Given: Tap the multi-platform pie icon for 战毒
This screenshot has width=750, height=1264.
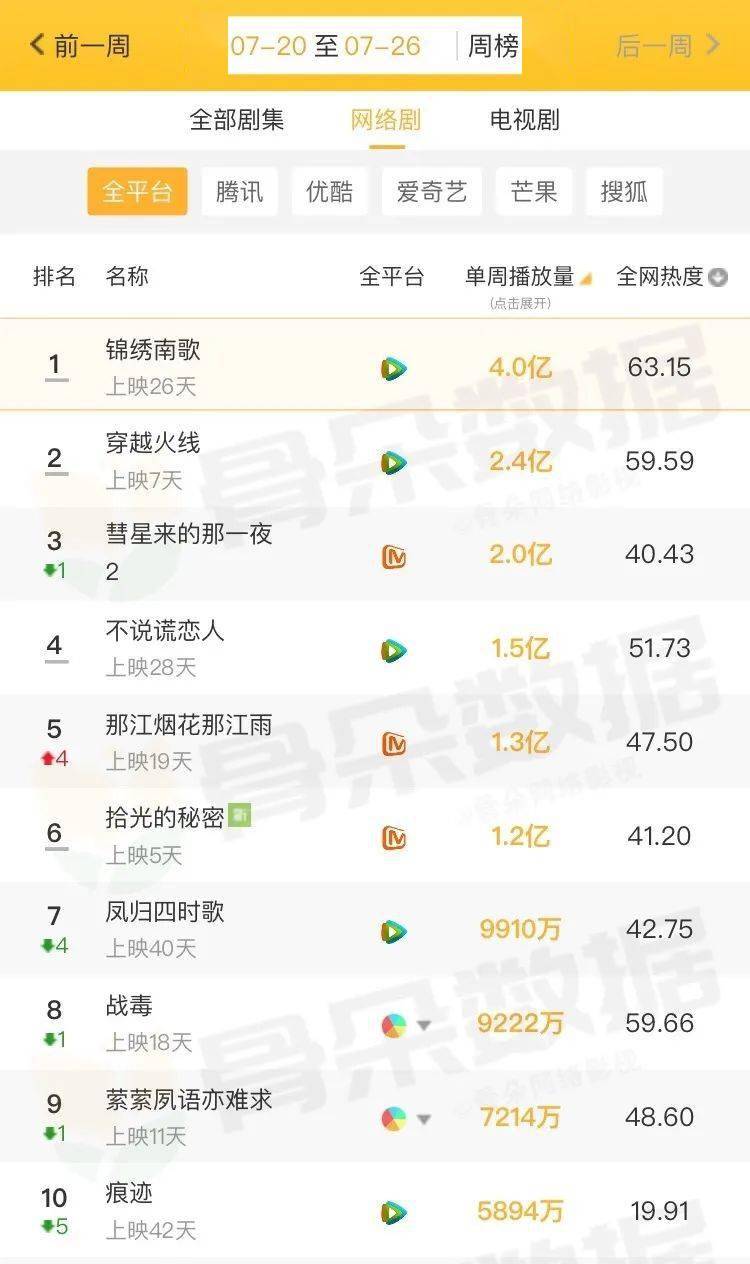Looking at the screenshot, I should click(x=394, y=1023).
